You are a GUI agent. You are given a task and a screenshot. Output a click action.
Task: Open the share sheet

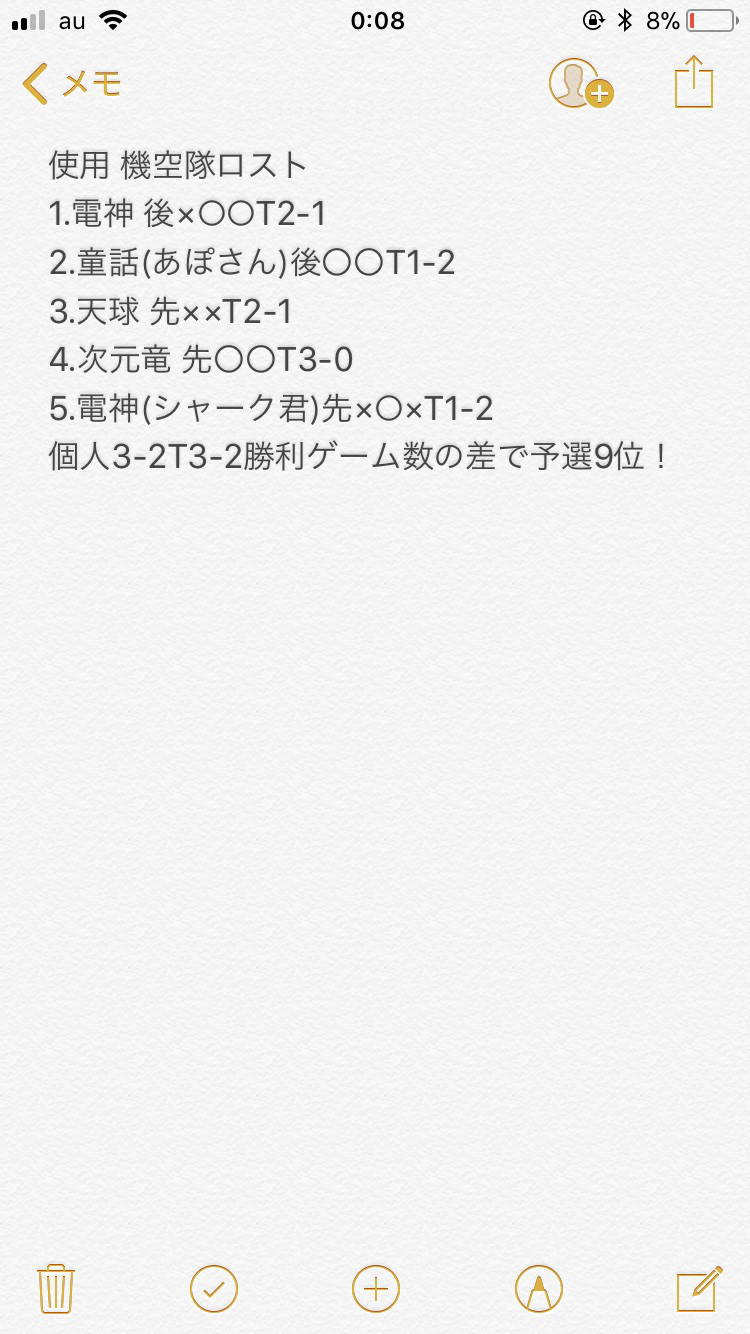click(694, 81)
